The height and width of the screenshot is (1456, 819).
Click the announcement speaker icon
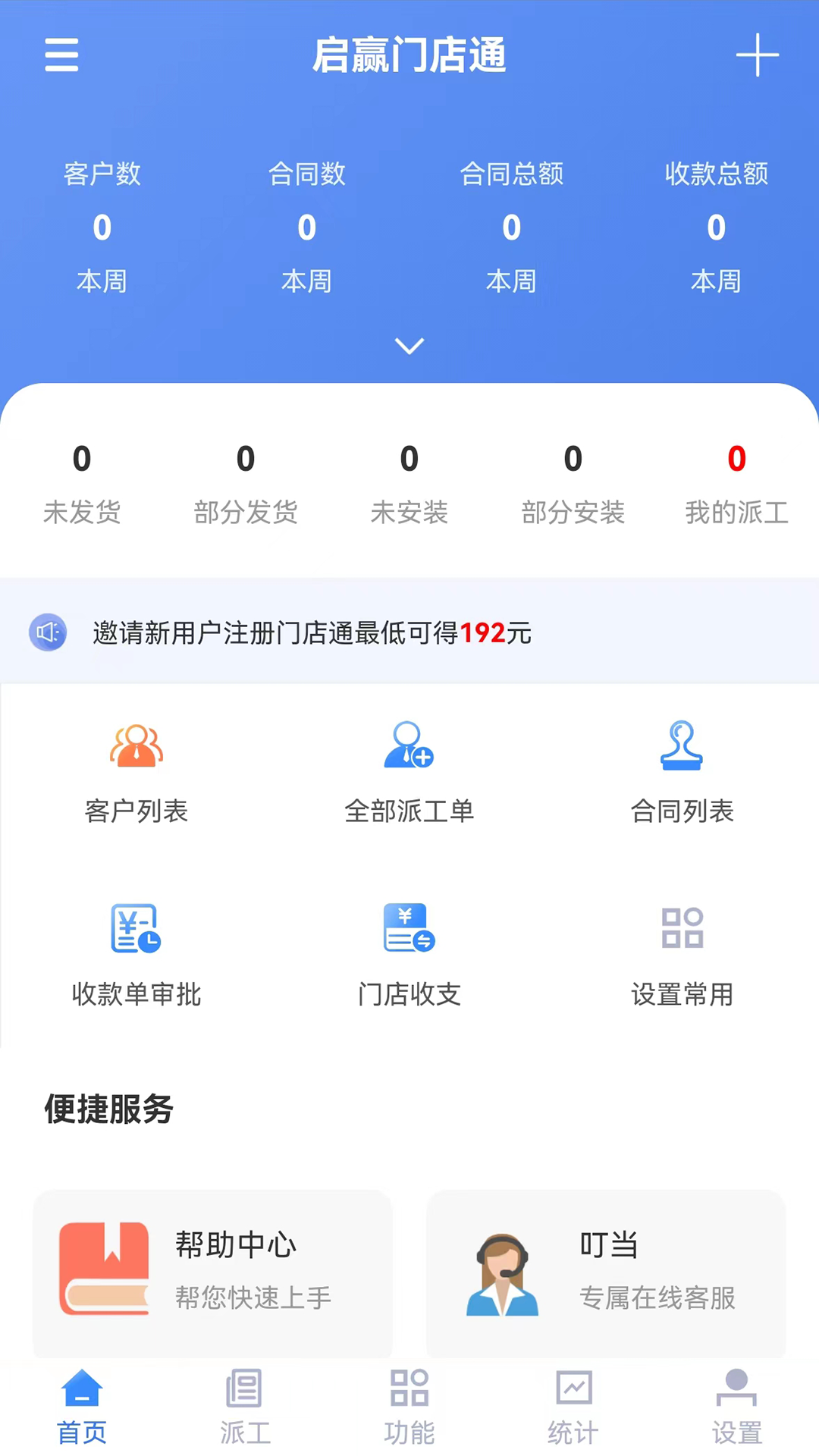tap(48, 632)
